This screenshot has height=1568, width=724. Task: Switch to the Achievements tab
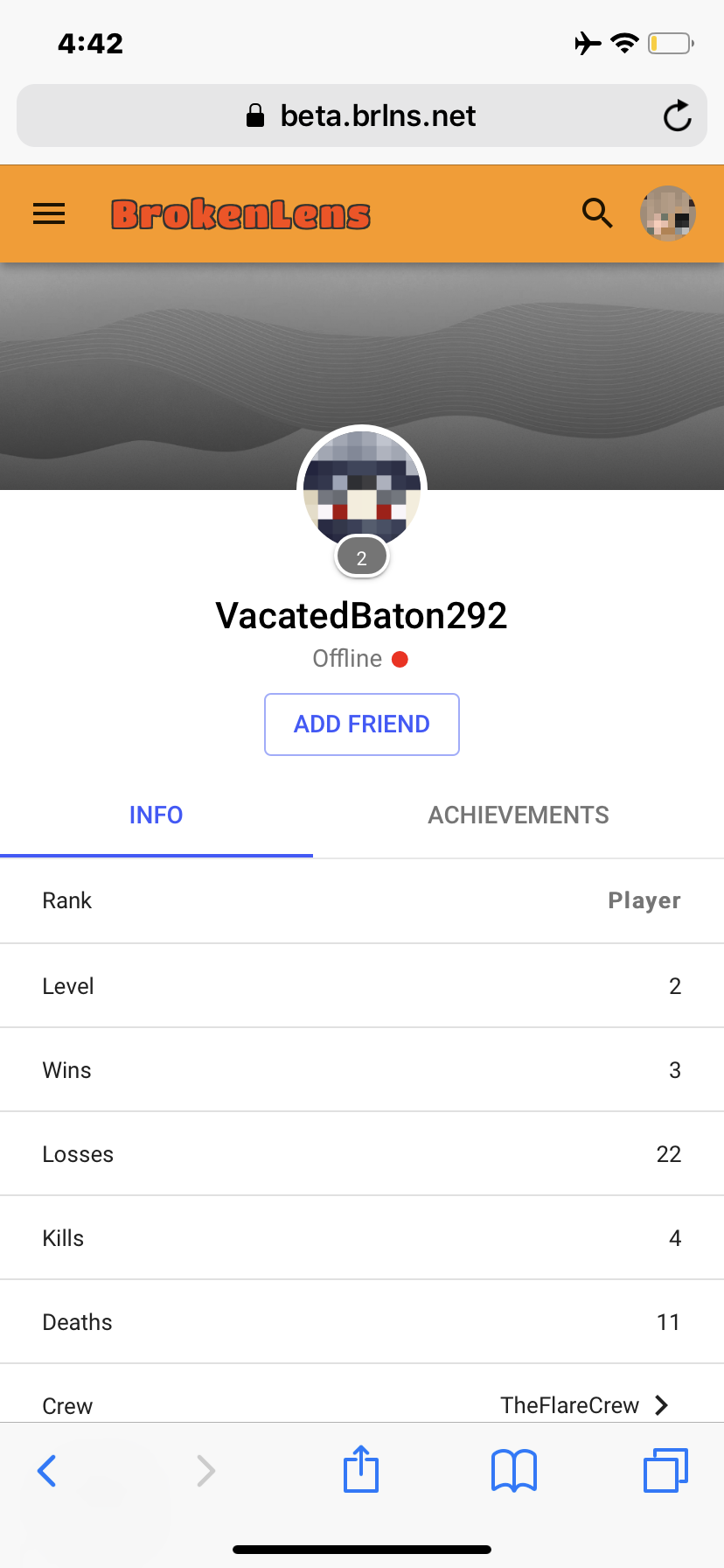pyautogui.click(x=519, y=815)
